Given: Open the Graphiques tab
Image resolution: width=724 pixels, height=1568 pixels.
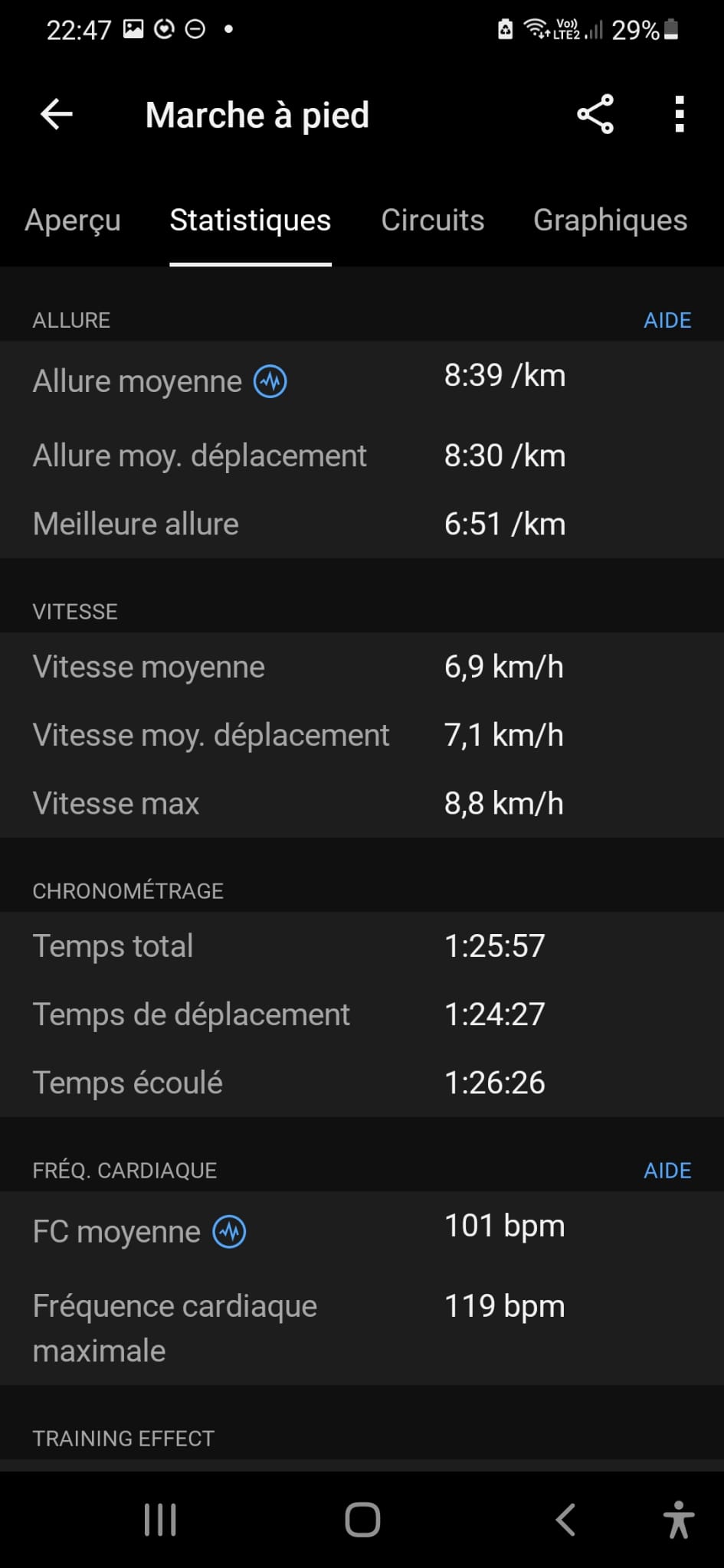Looking at the screenshot, I should [611, 220].
